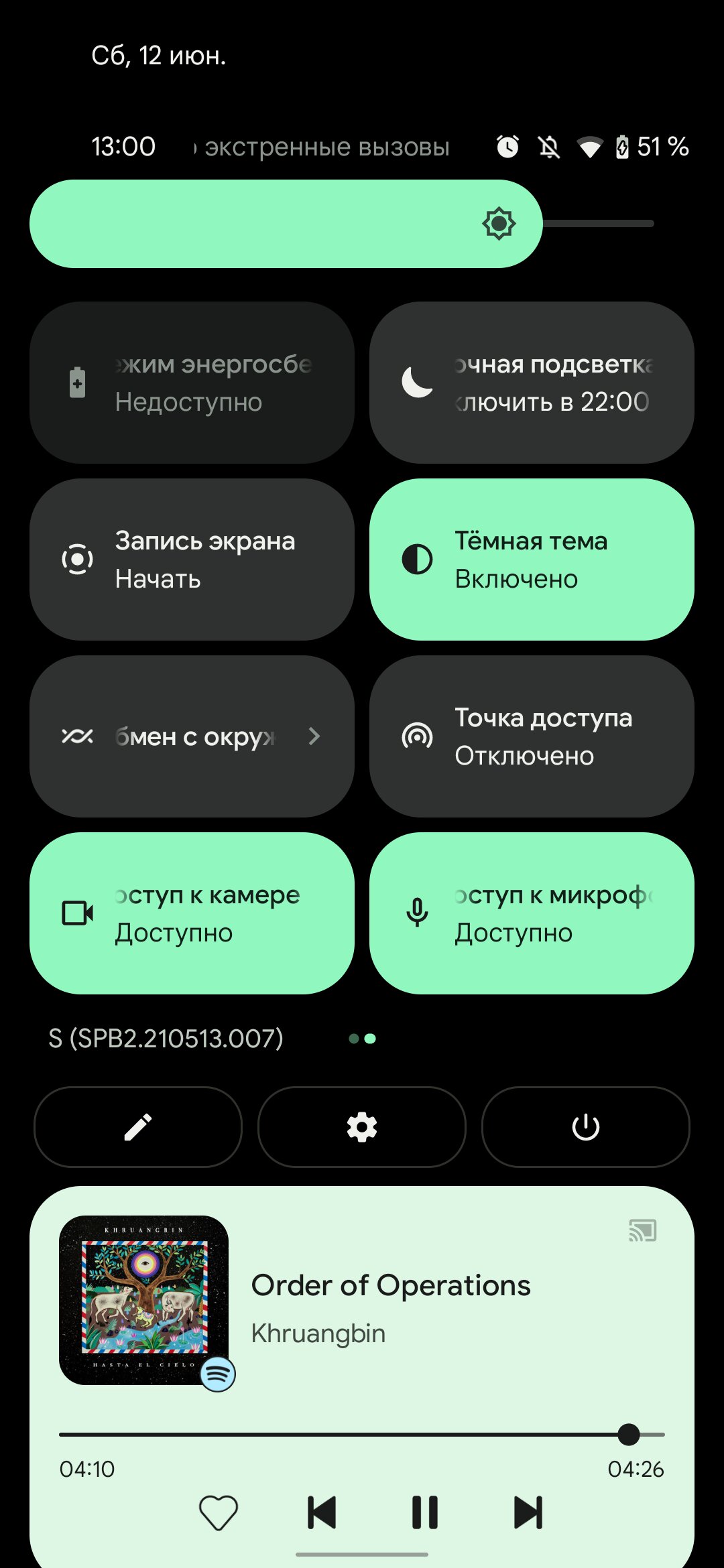The width and height of the screenshot is (724, 1568).
Task: Tap the quick settings page indicator dots
Action: pyautogui.click(x=362, y=1039)
